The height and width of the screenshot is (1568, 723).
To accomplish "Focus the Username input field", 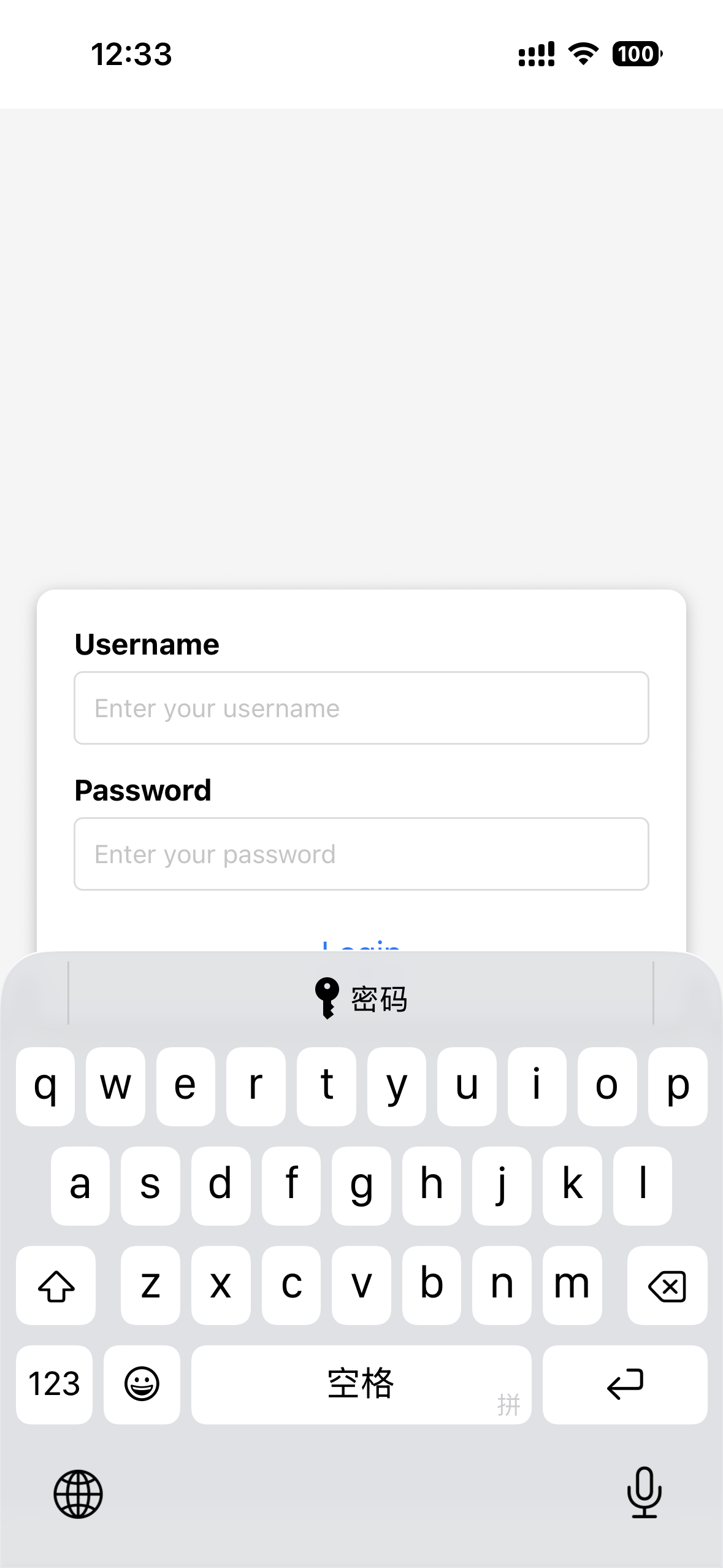I will tap(361, 708).
